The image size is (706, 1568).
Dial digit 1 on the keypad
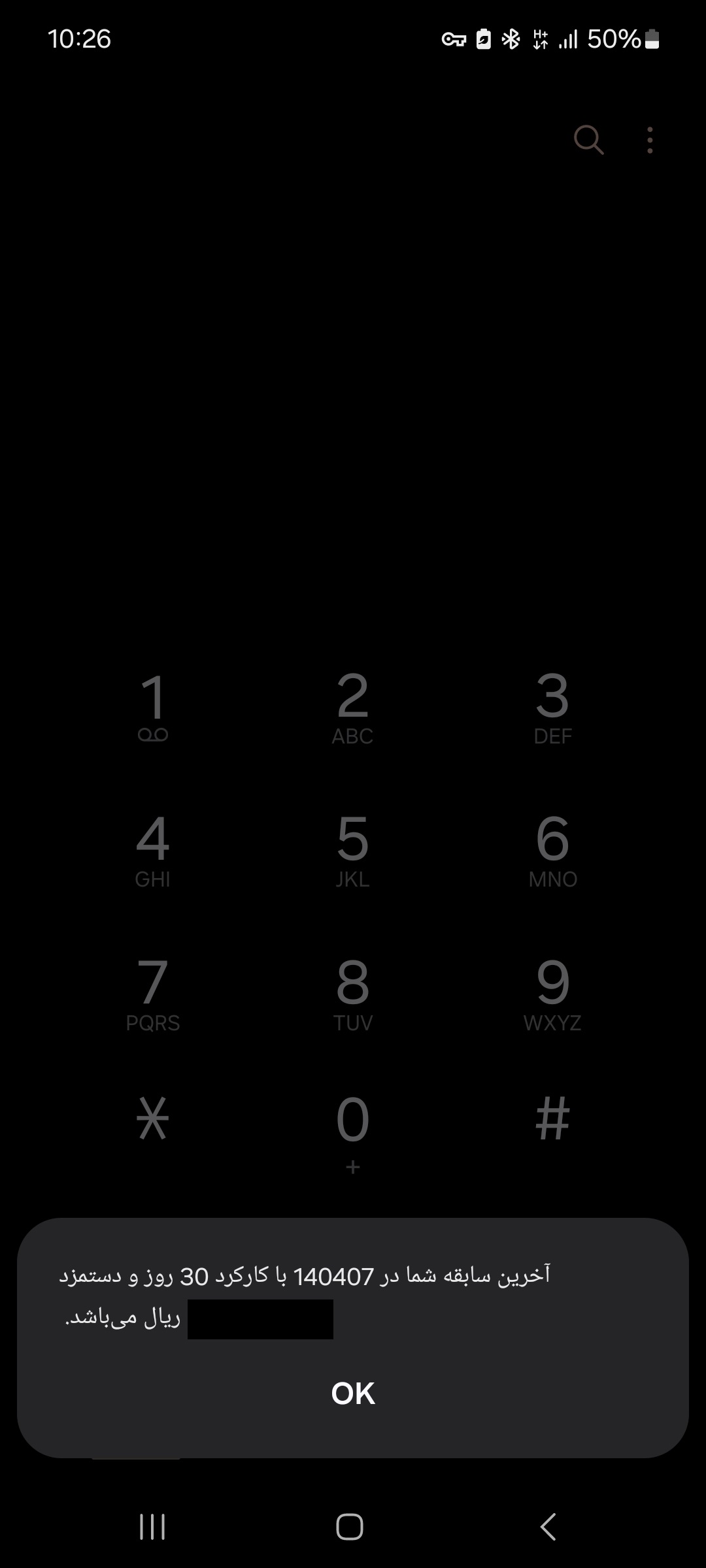[153, 707]
